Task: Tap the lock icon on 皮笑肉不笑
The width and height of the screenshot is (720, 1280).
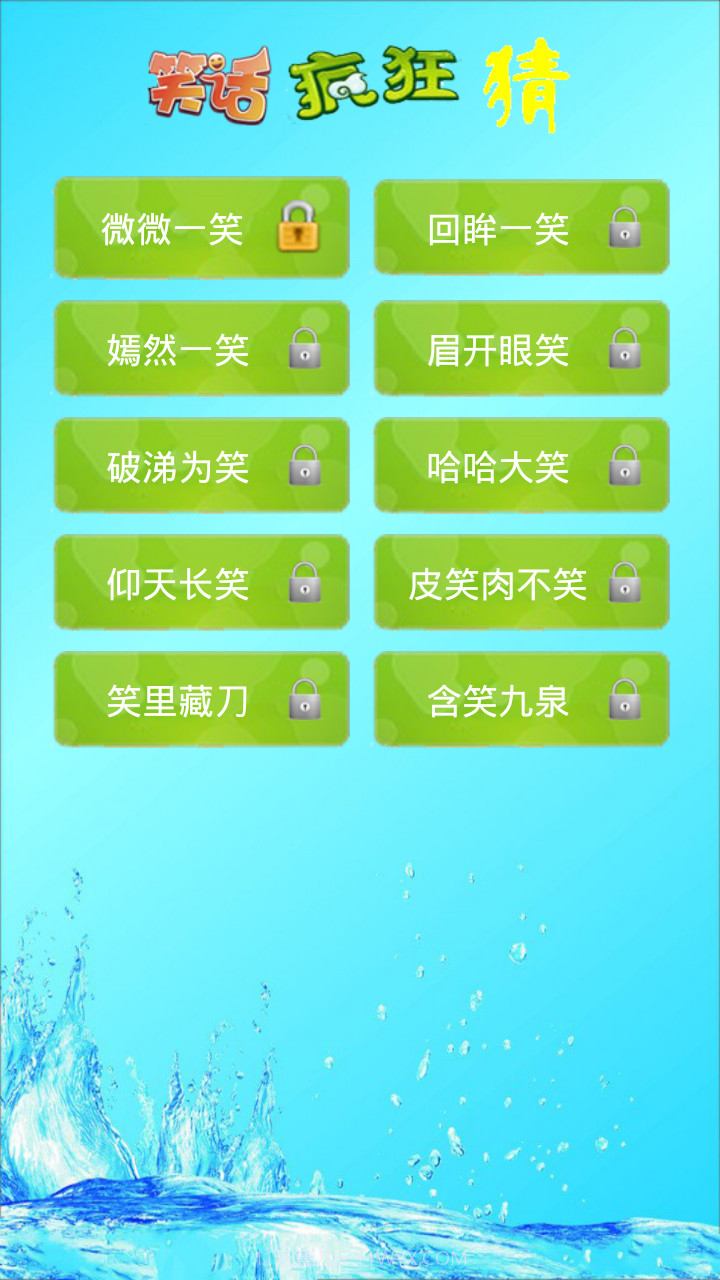Action: coord(624,583)
